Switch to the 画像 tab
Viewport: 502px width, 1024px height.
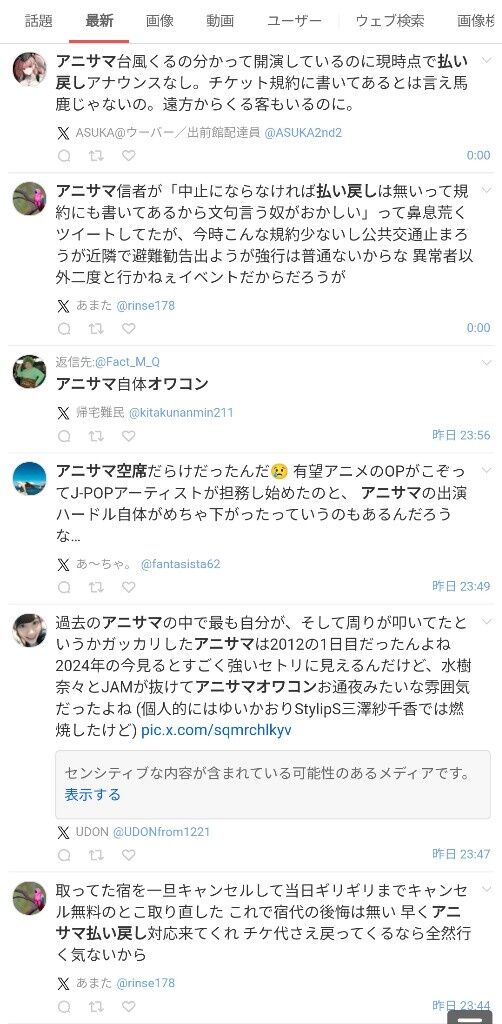click(160, 21)
